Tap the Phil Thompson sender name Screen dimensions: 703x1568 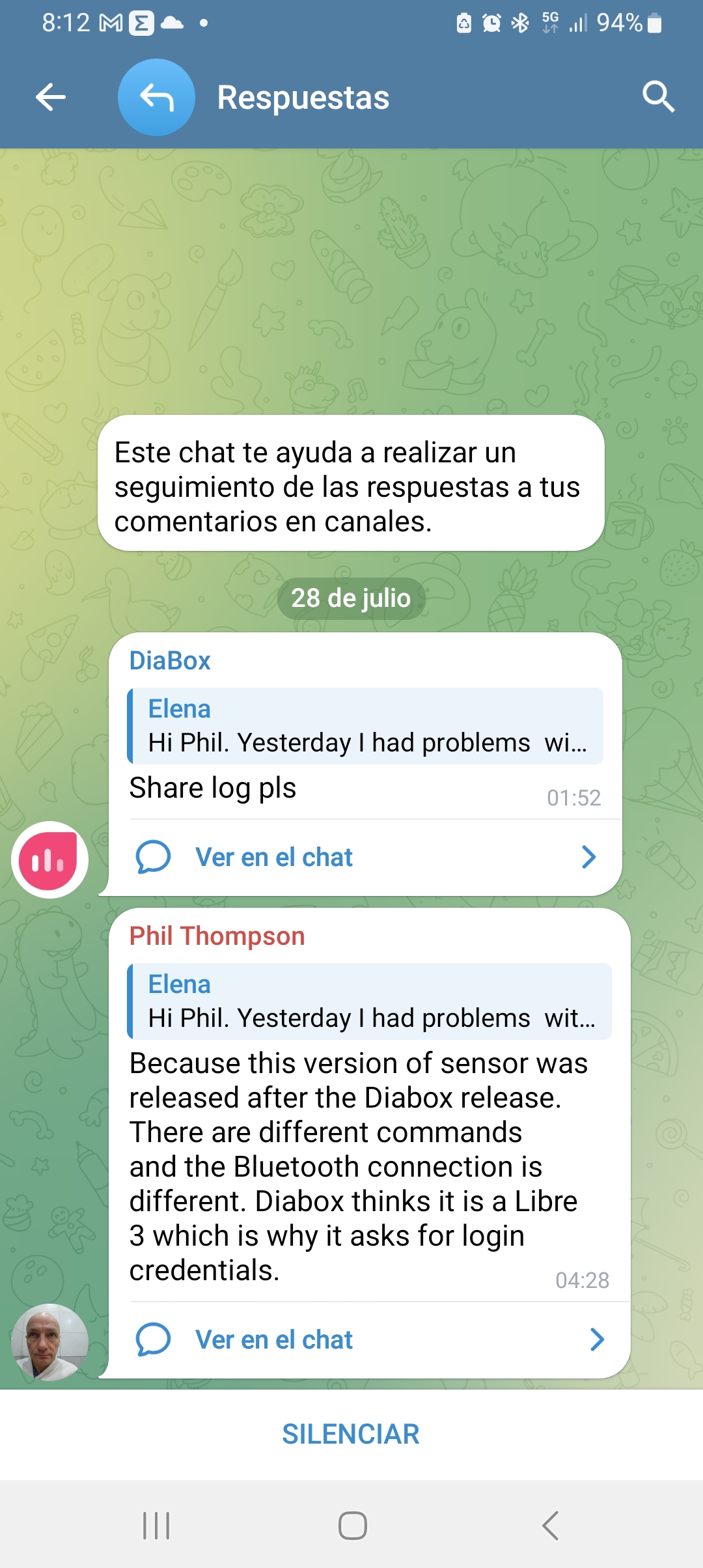click(x=217, y=936)
